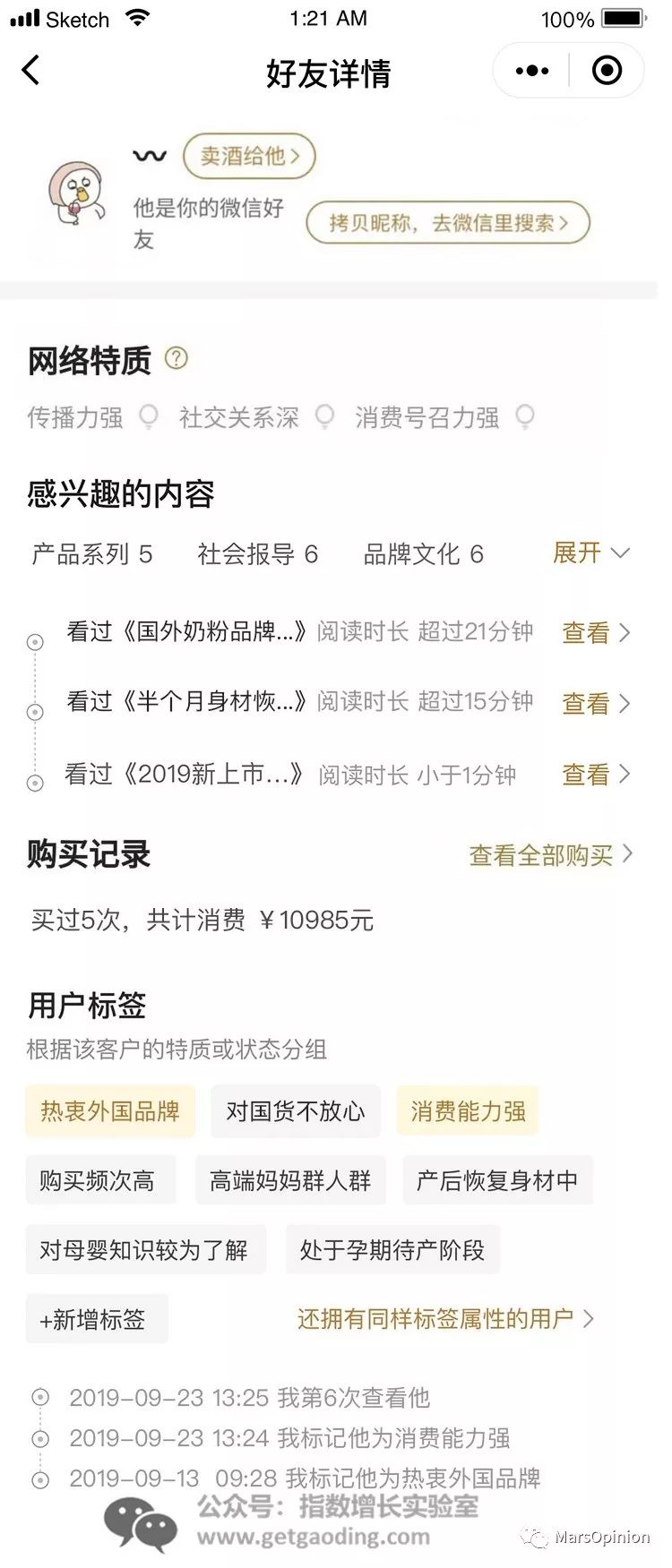View the 《半个月身材恢...》 article record
This screenshot has width=672, height=1568.
click(x=596, y=704)
